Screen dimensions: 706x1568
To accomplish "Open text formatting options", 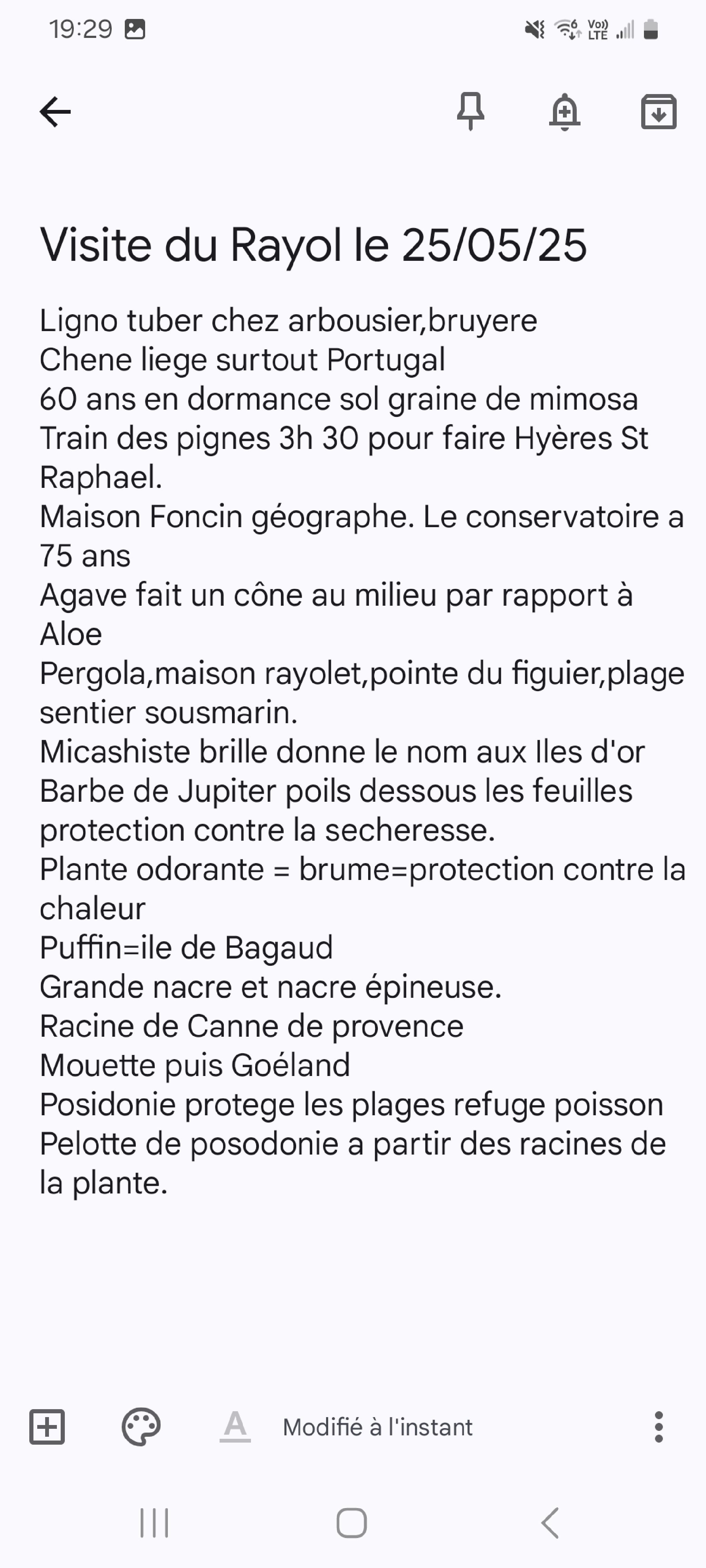I will (x=235, y=1427).
